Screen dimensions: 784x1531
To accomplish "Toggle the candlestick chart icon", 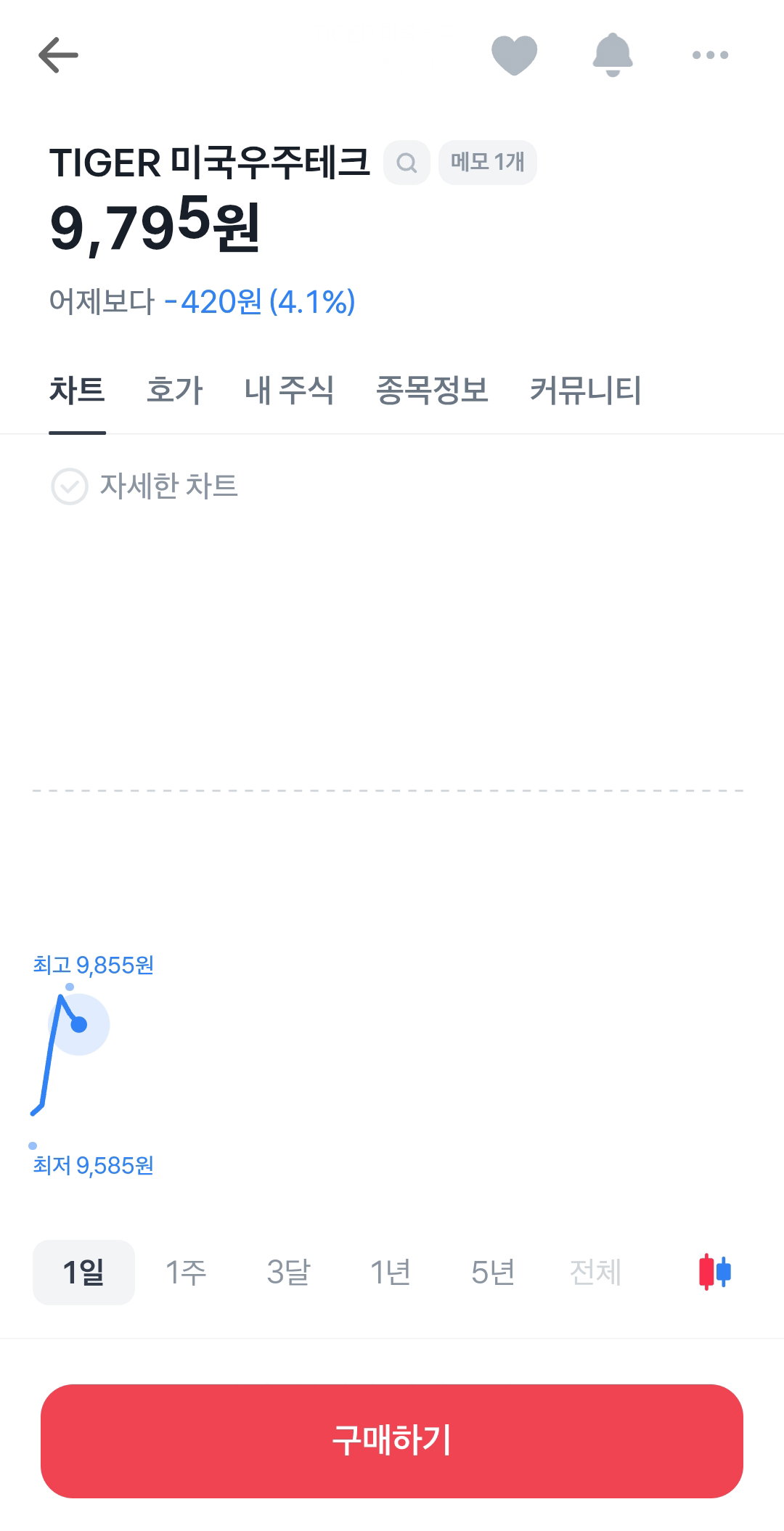I will (x=715, y=1272).
